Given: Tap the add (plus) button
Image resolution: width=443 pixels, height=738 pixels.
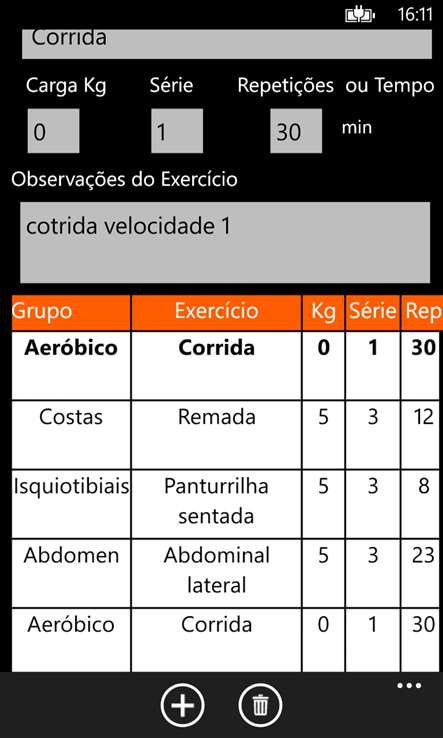Looking at the screenshot, I should coord(182,706).
